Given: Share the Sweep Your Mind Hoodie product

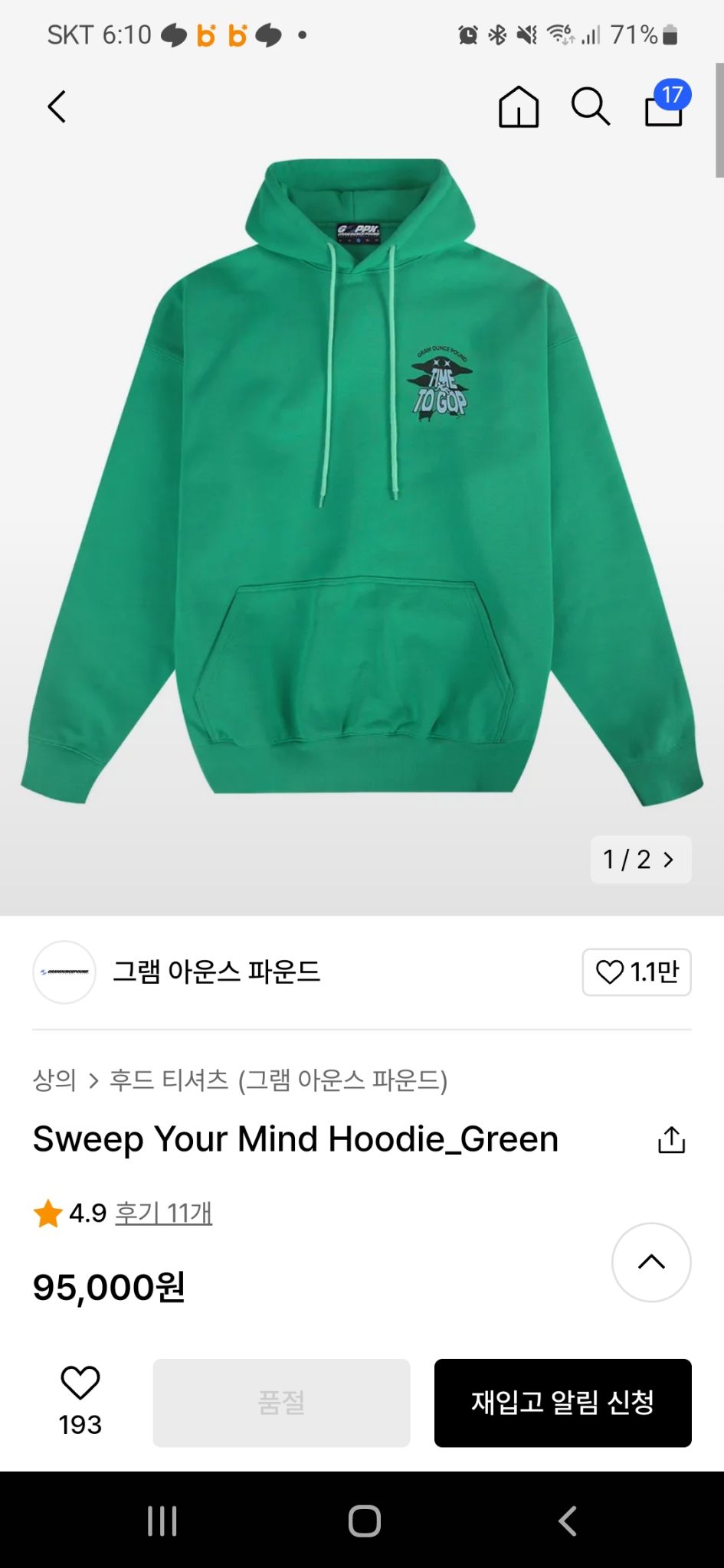Looking at the screenshot, I should pyautogui.click(x=672, y=1139).
